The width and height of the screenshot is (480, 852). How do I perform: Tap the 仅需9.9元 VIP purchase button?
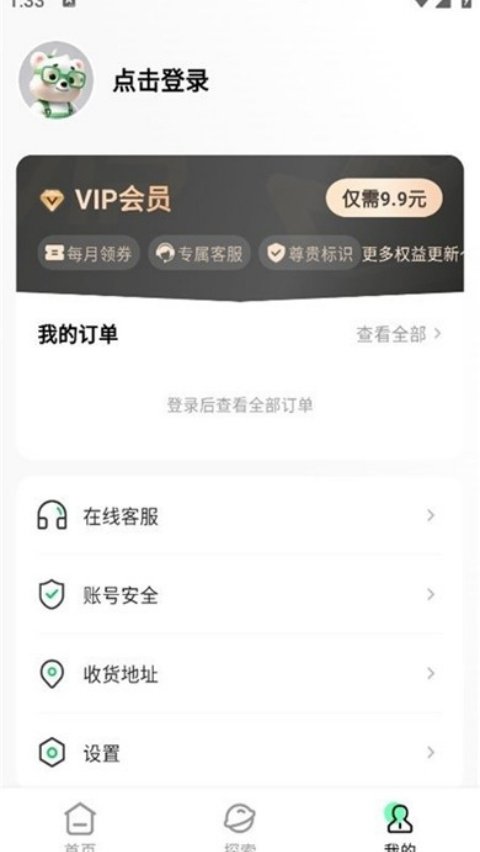point(384,199)
